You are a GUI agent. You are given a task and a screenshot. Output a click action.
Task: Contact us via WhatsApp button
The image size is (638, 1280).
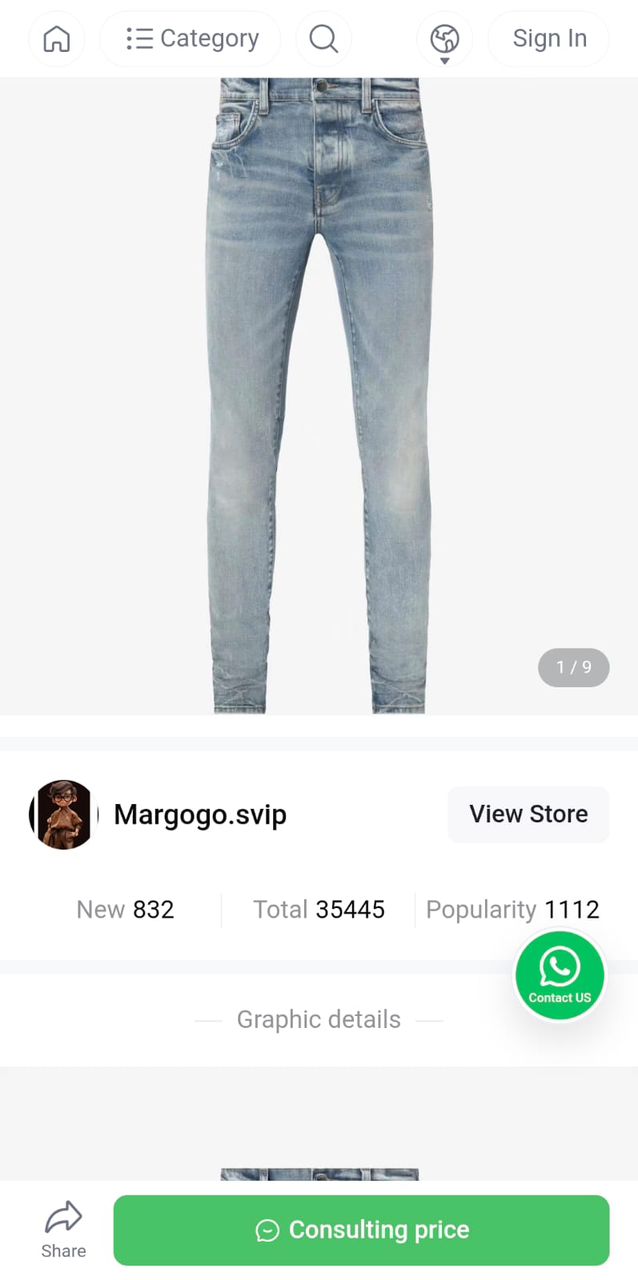(x=559, y=975)
